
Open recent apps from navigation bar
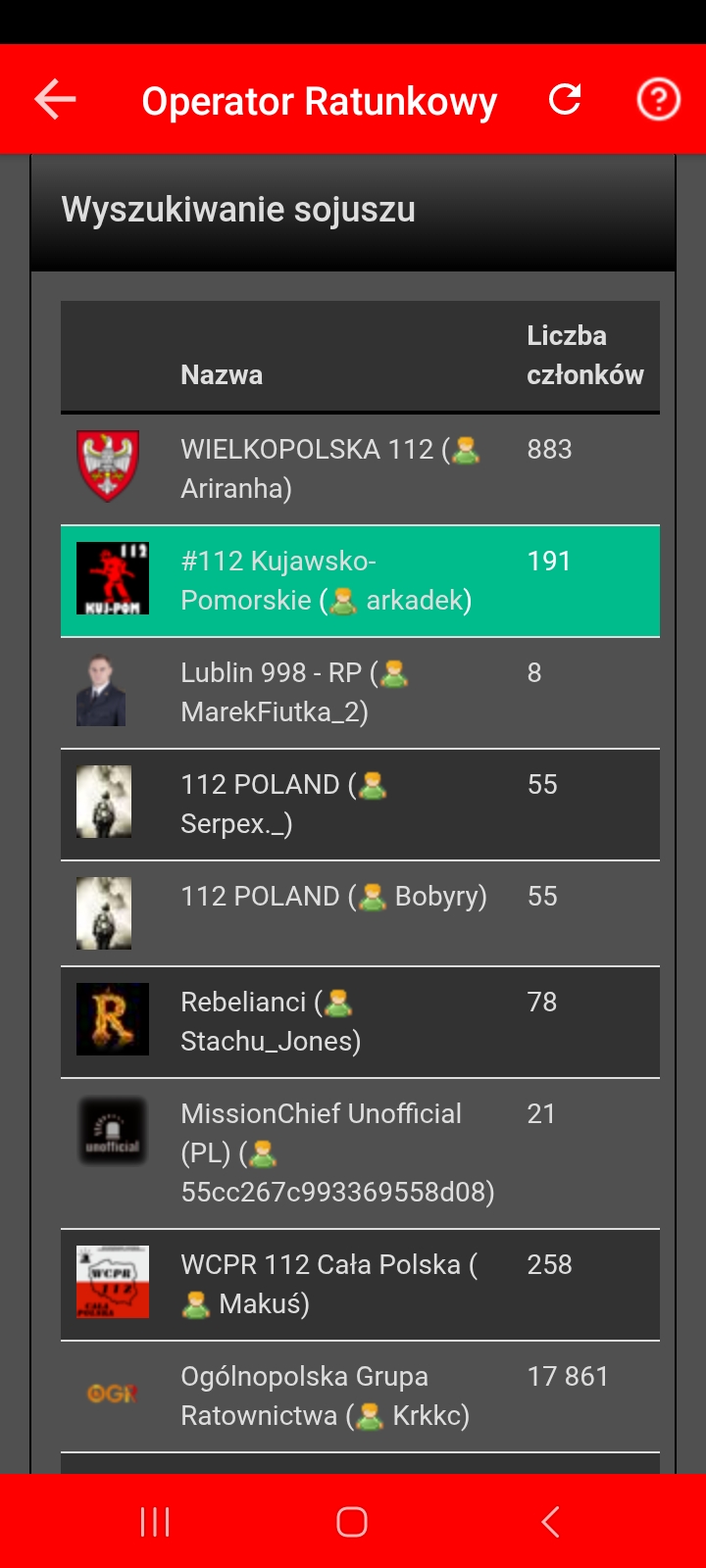coord(155,1522)
